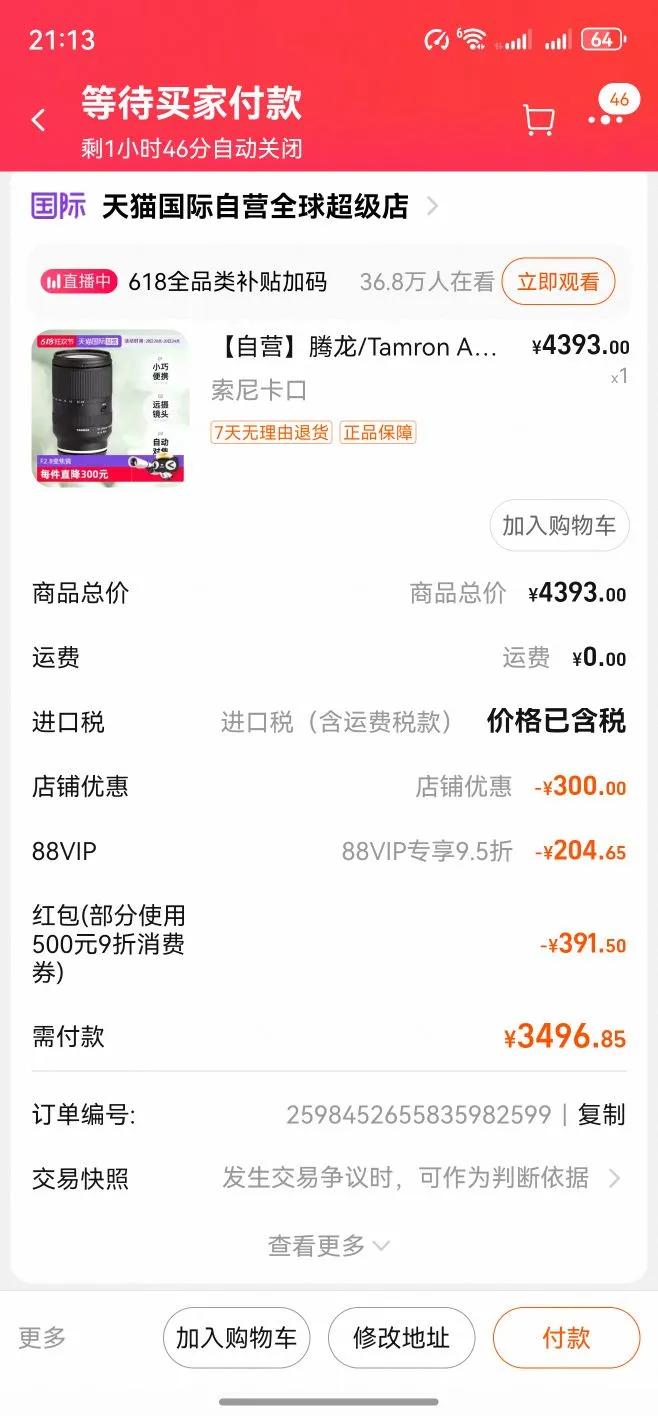The width and height of the screenshot is (658, 1416).
Task: Open the Tamron lens product thumbnail
Action: pyautogui.click(x=110, y=408)
